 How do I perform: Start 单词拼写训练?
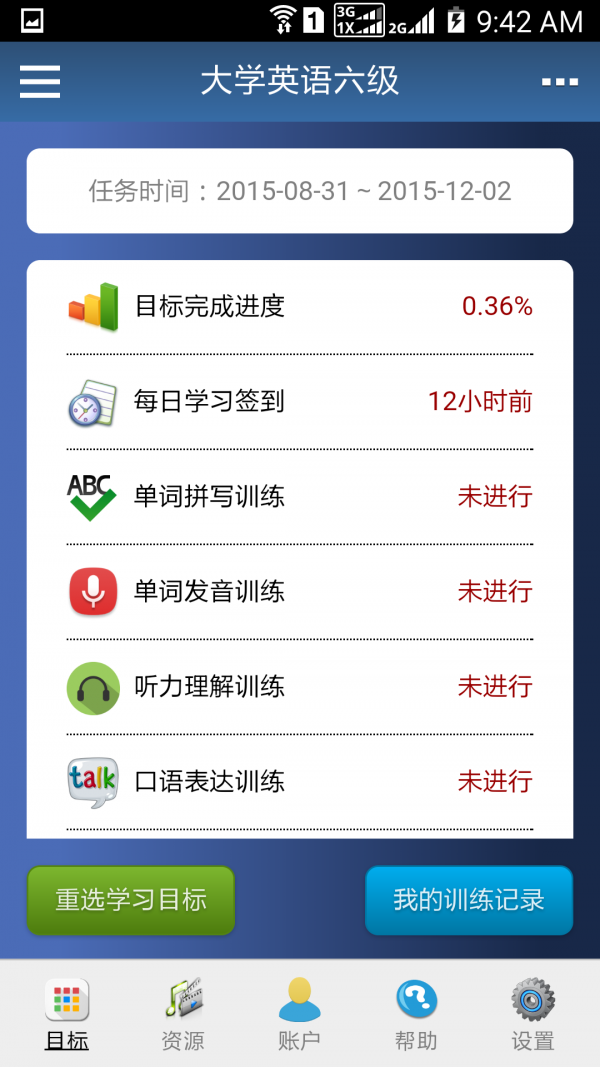(299, 497)
